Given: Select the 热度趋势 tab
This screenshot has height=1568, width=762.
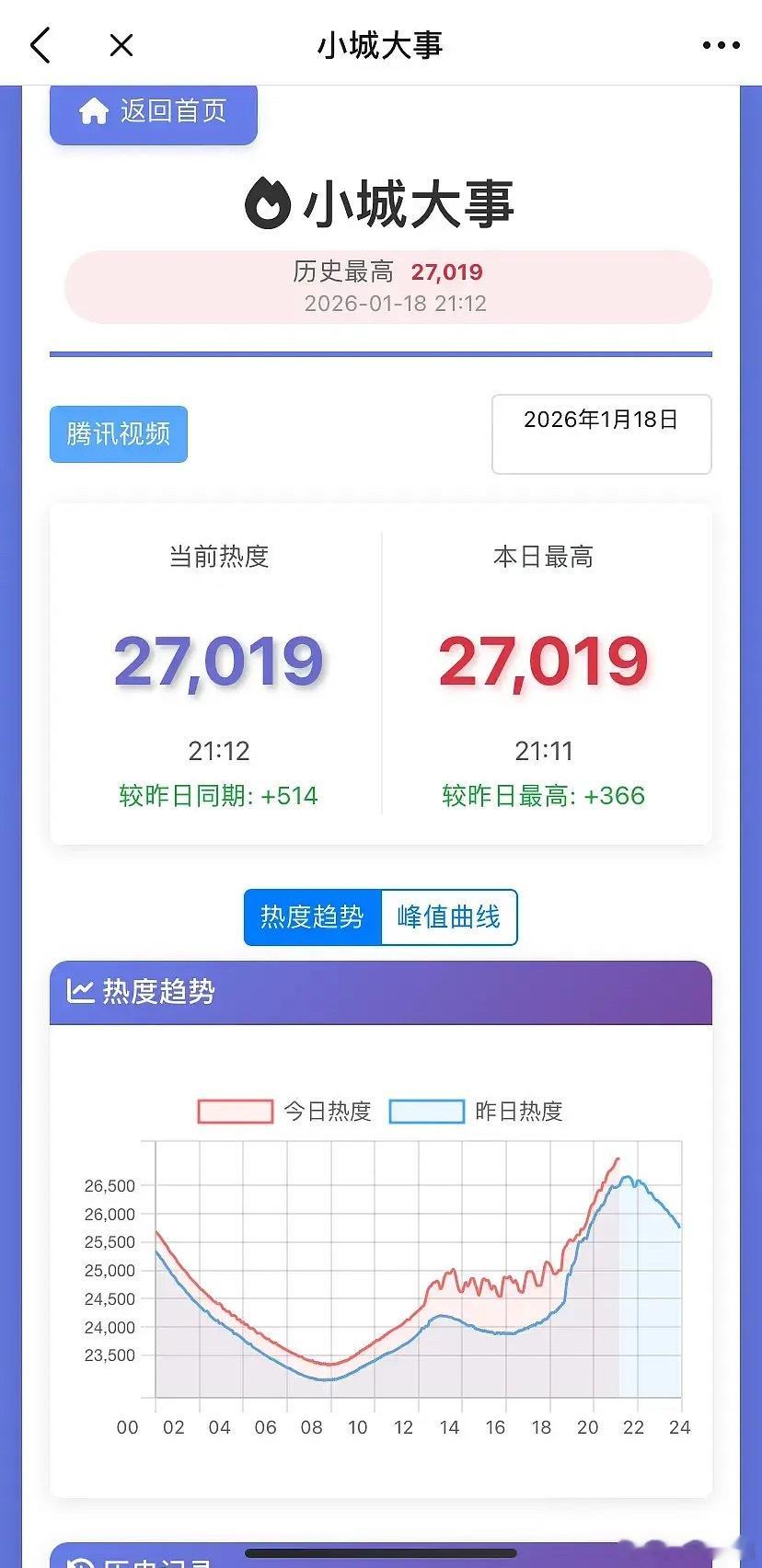Looking at the screenshot, I should (312, 917).
